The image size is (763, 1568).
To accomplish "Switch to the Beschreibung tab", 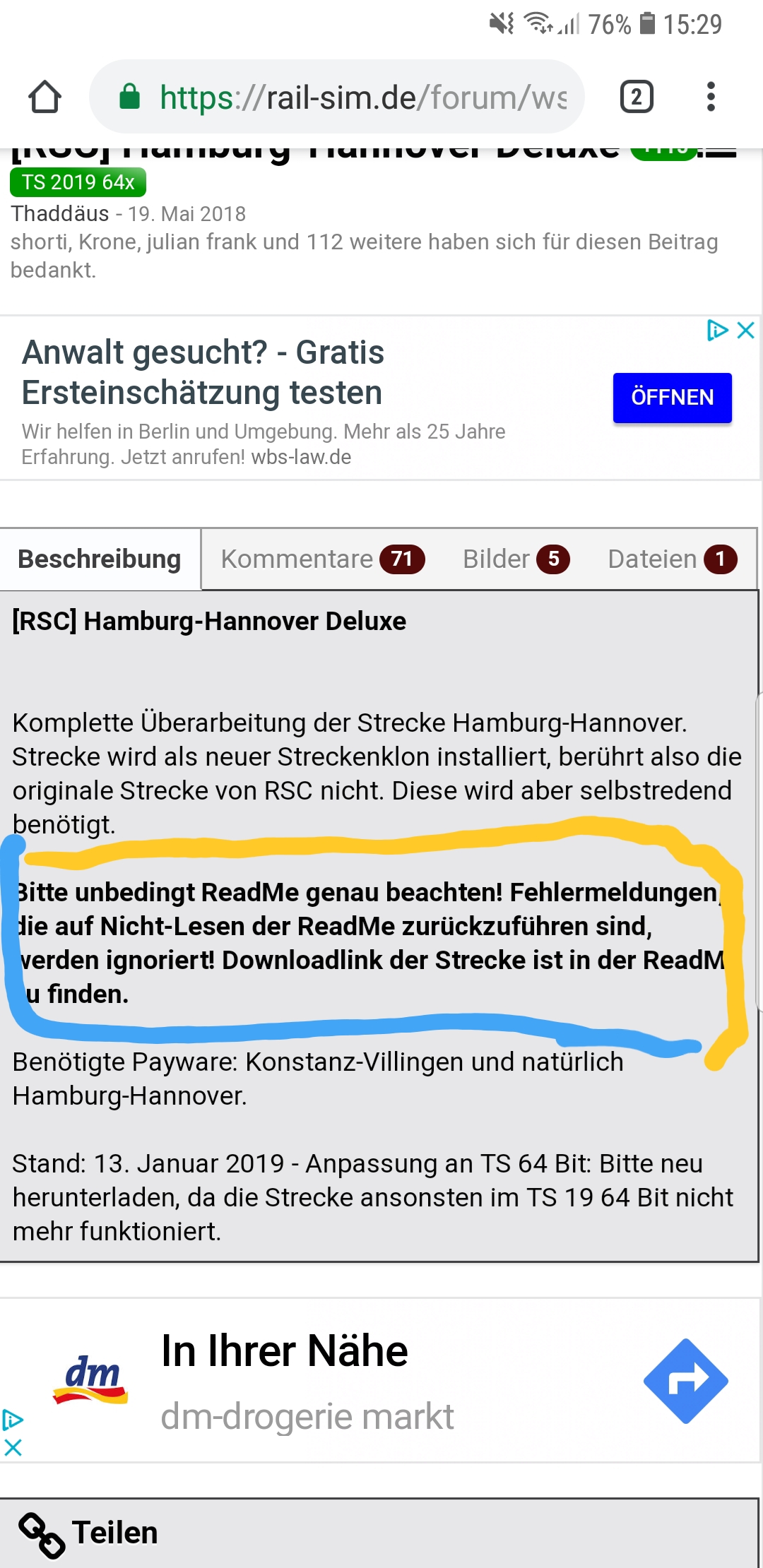I will (100, 559).
